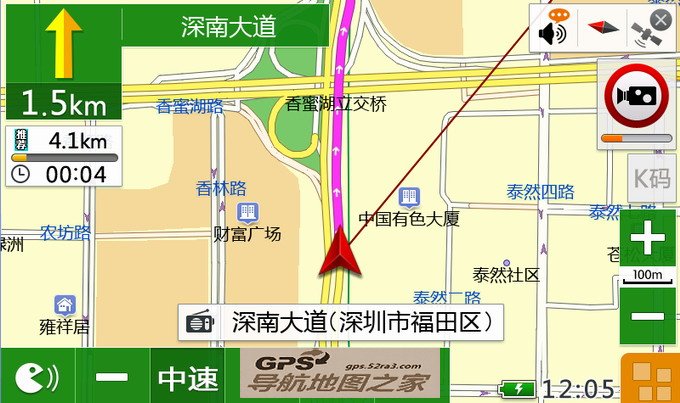Tap the compass direction icon
The image size is (680, 403).
click(602, 29)
